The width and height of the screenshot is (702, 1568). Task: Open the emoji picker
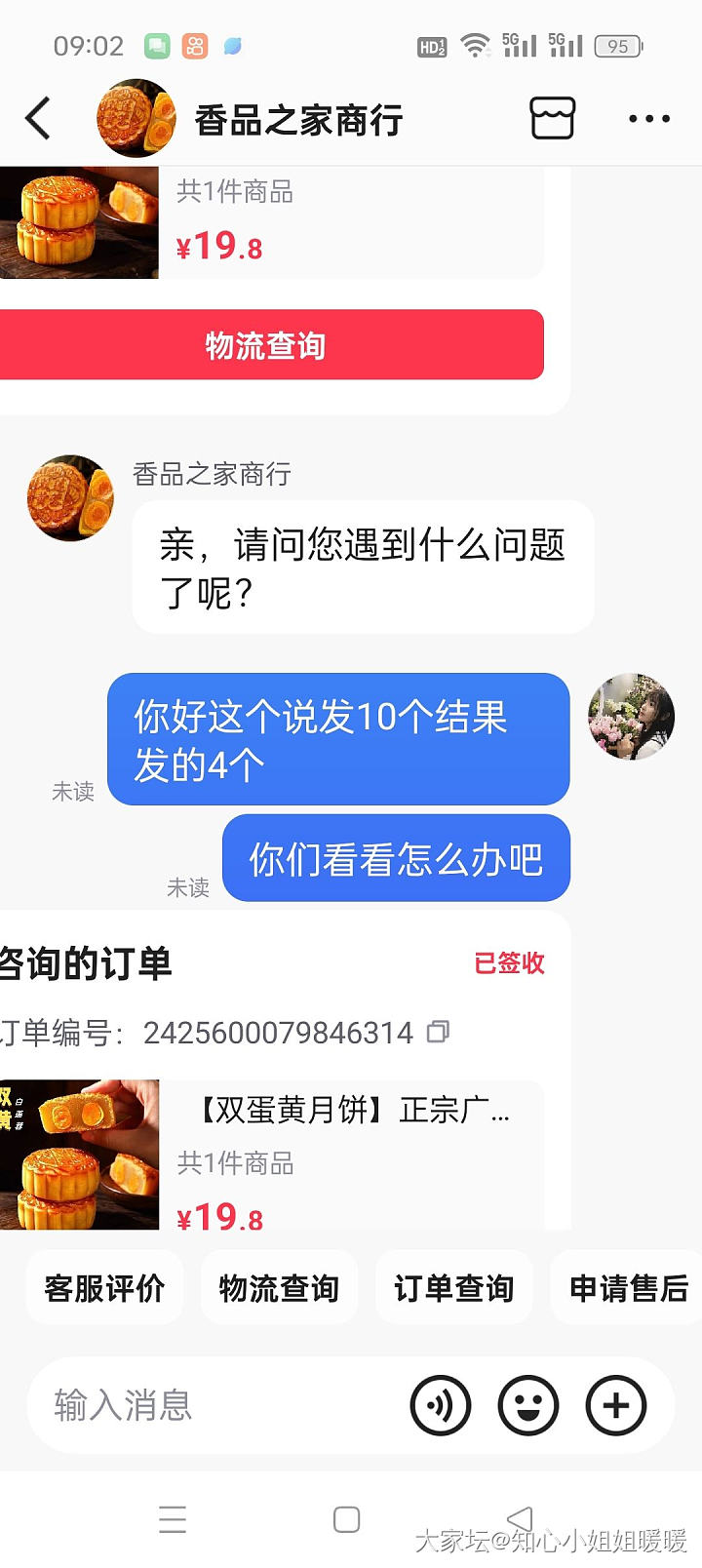528,1405
